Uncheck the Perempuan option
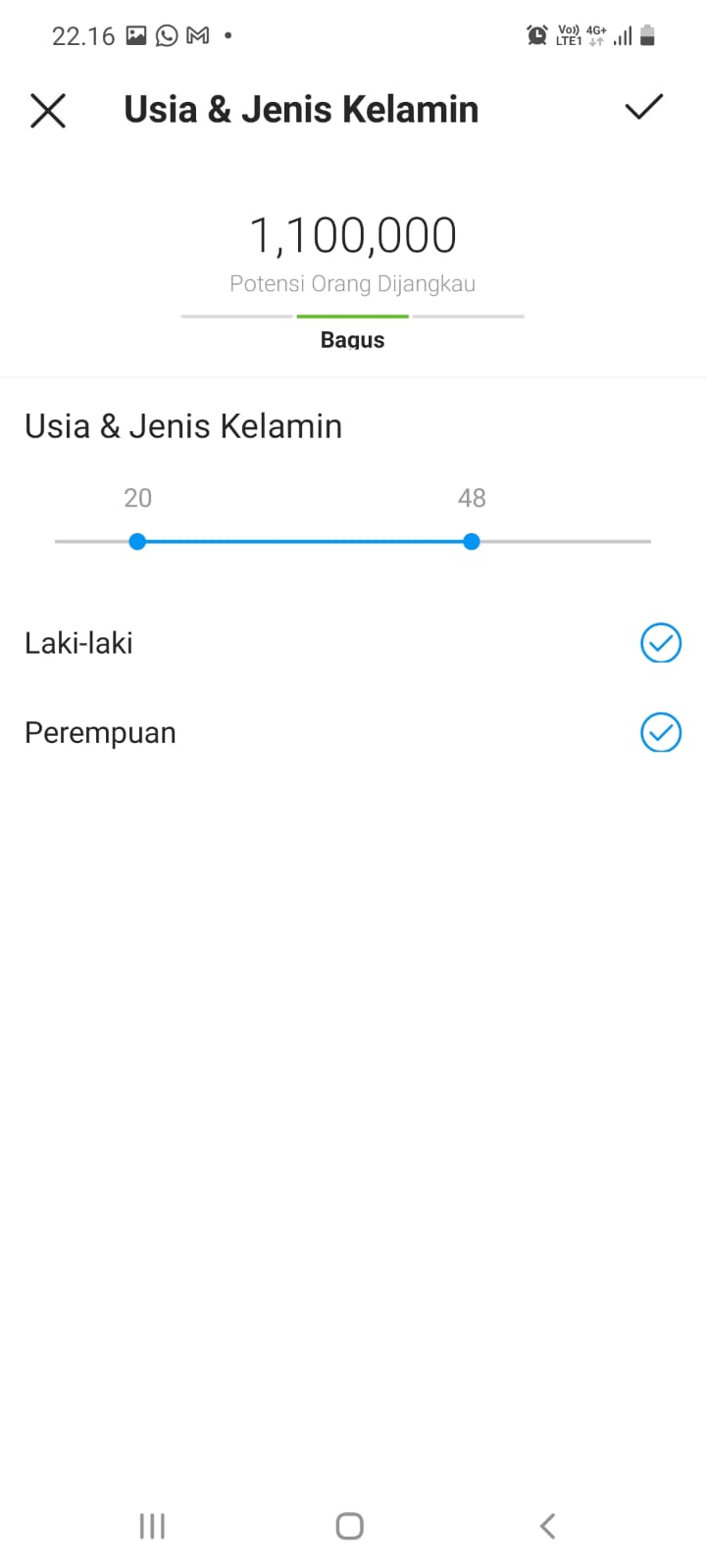 pyautogui.click(x=661, y=732)
